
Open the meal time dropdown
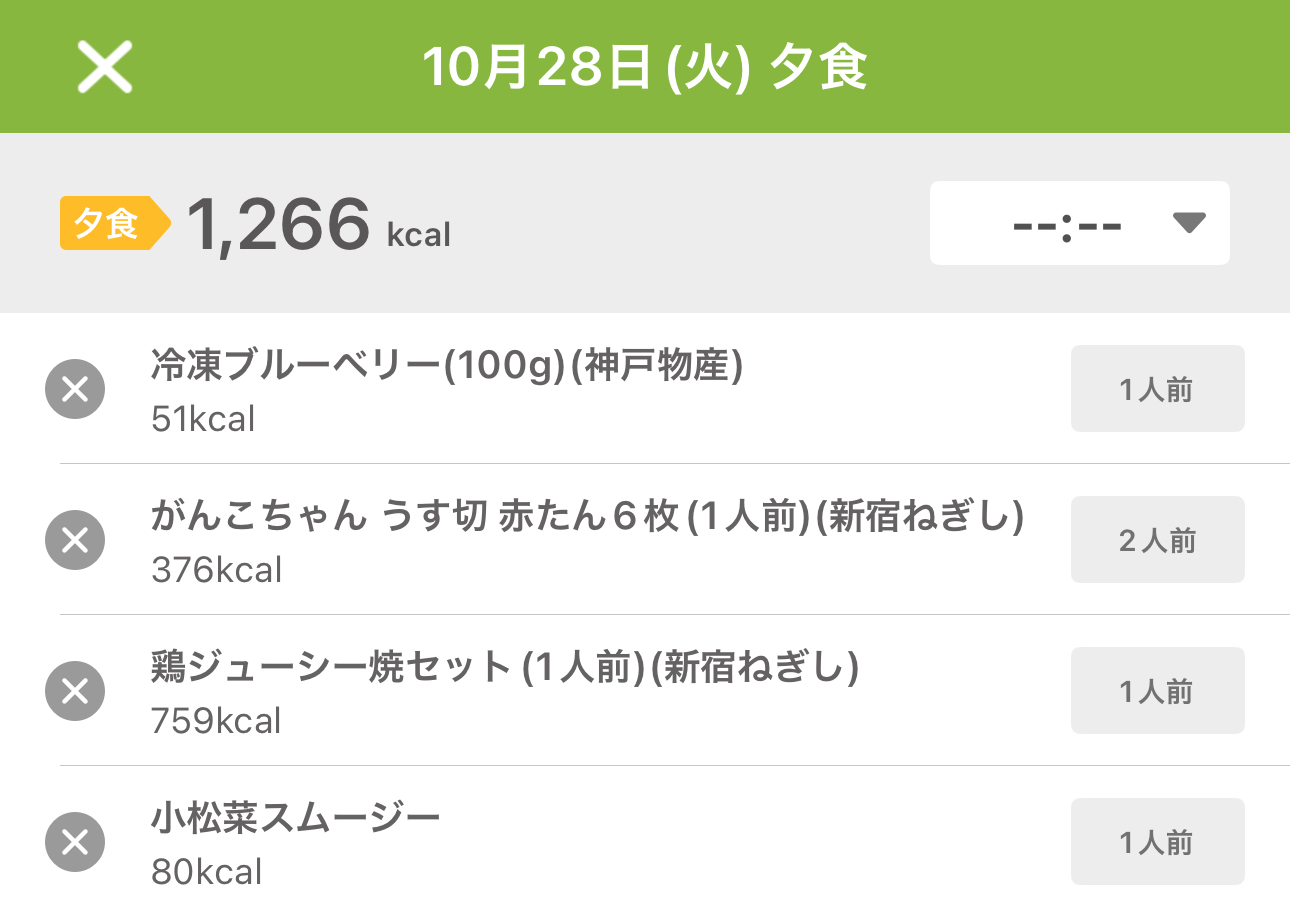pos(1079,223)
